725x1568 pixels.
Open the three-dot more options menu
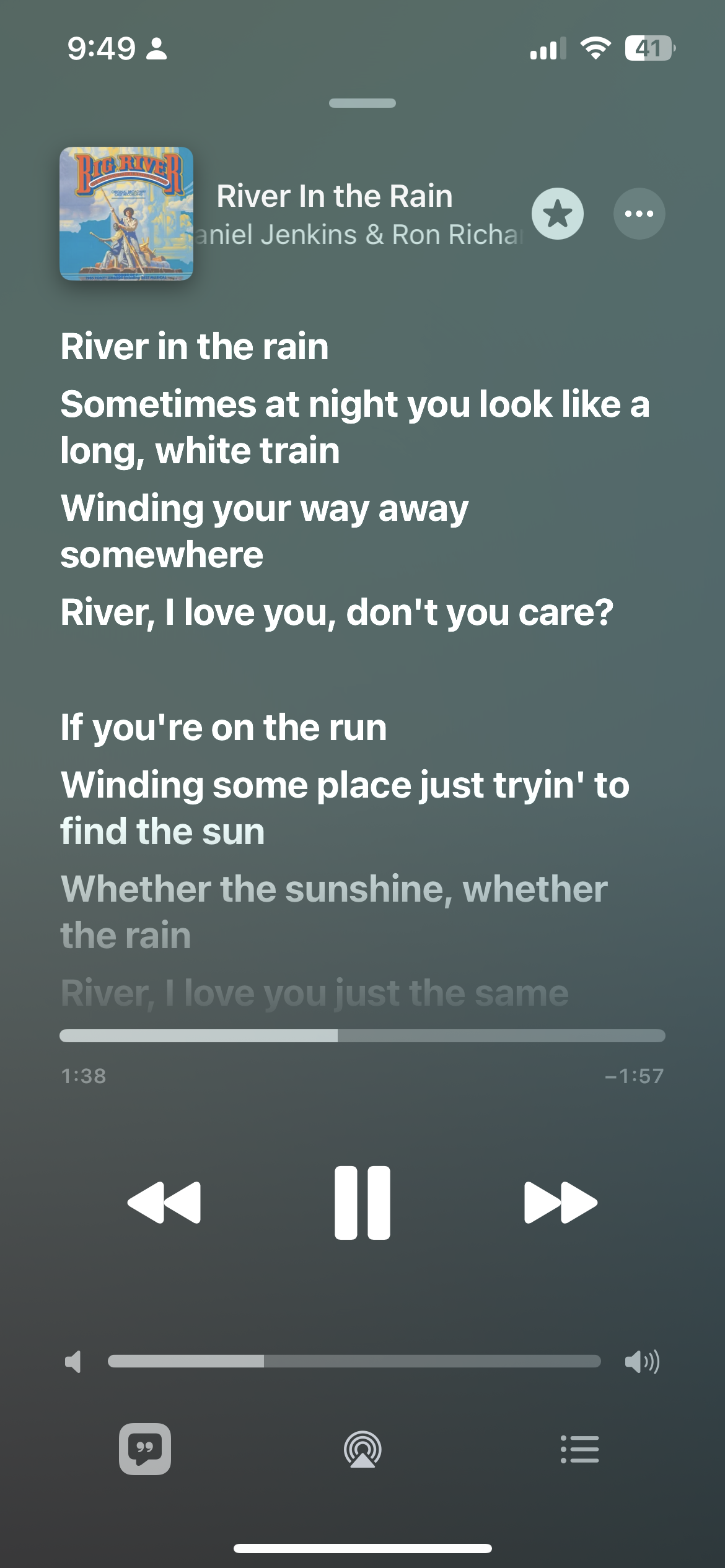point(639,214)
